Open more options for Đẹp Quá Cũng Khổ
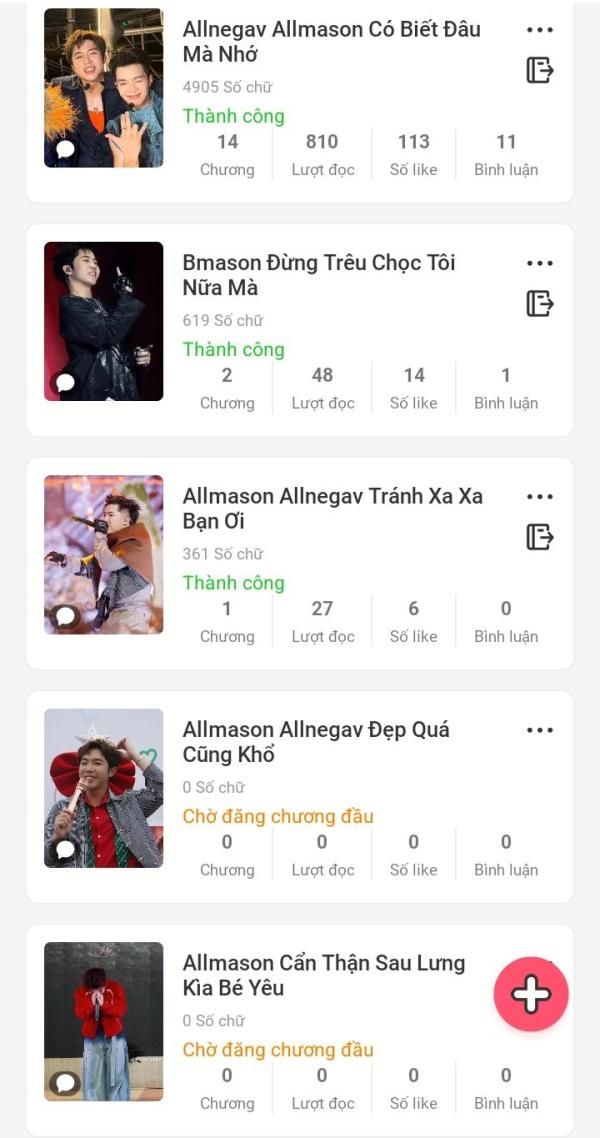 (539, 730)
